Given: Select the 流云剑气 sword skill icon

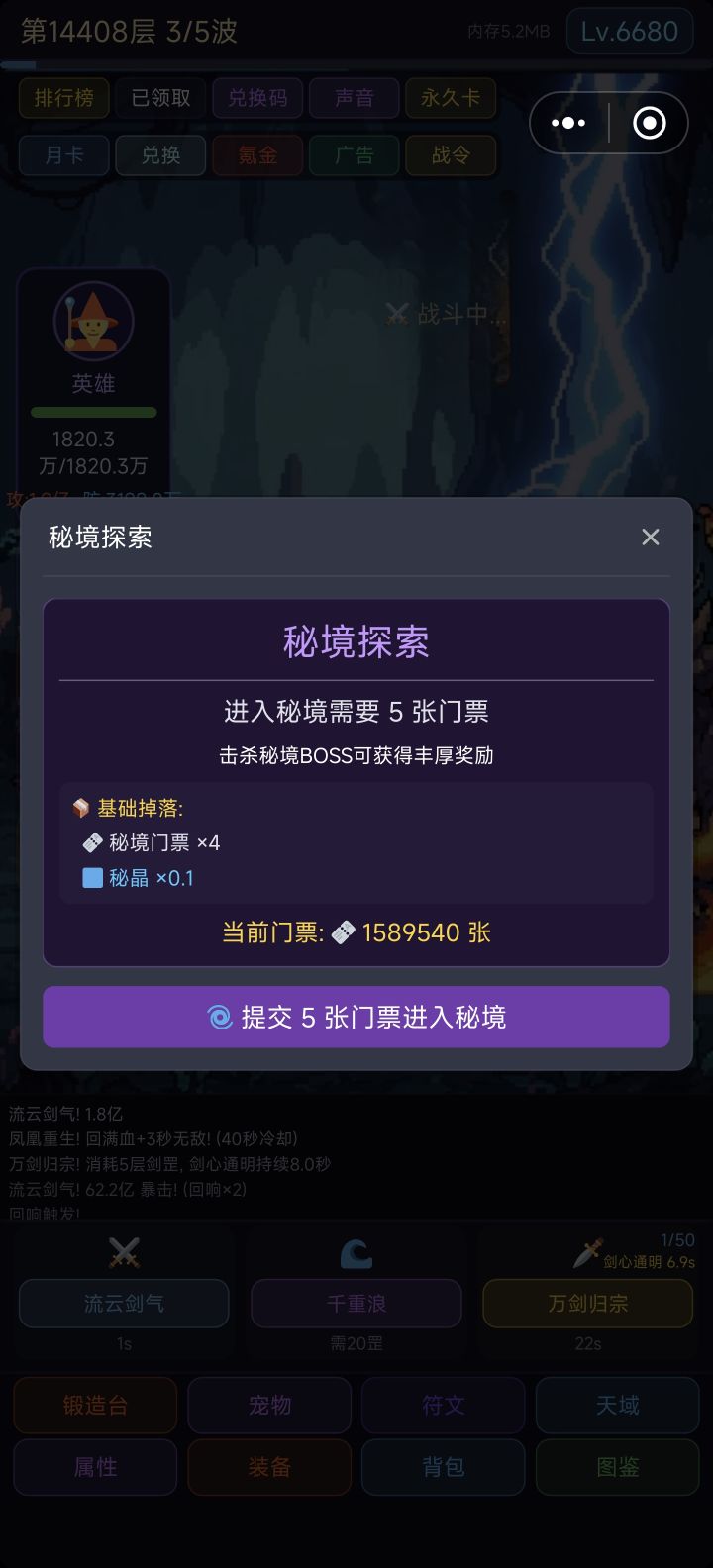Looking at the screenshot, I should pyautogui.click(x=122, y=1253).
